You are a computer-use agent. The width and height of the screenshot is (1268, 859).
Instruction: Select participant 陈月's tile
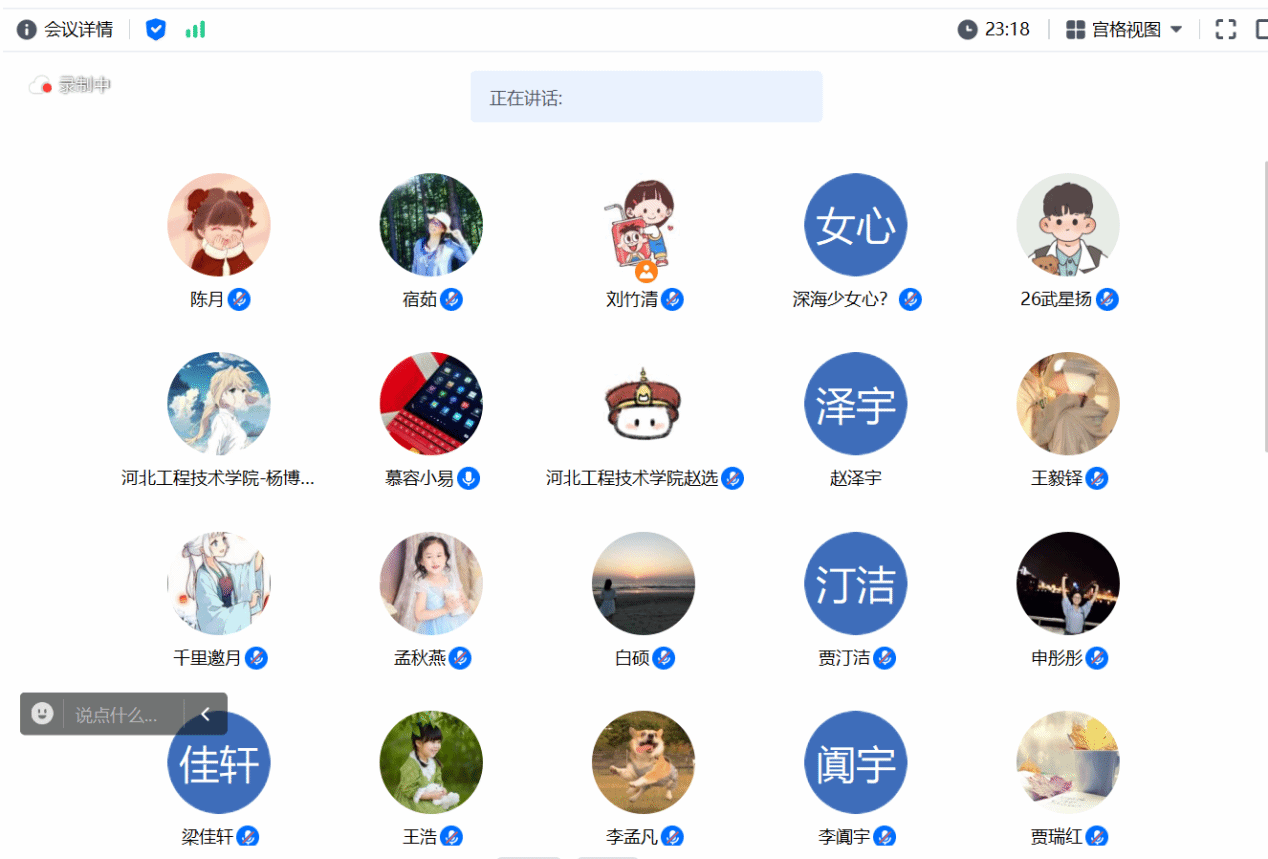[x=219, y=225]
